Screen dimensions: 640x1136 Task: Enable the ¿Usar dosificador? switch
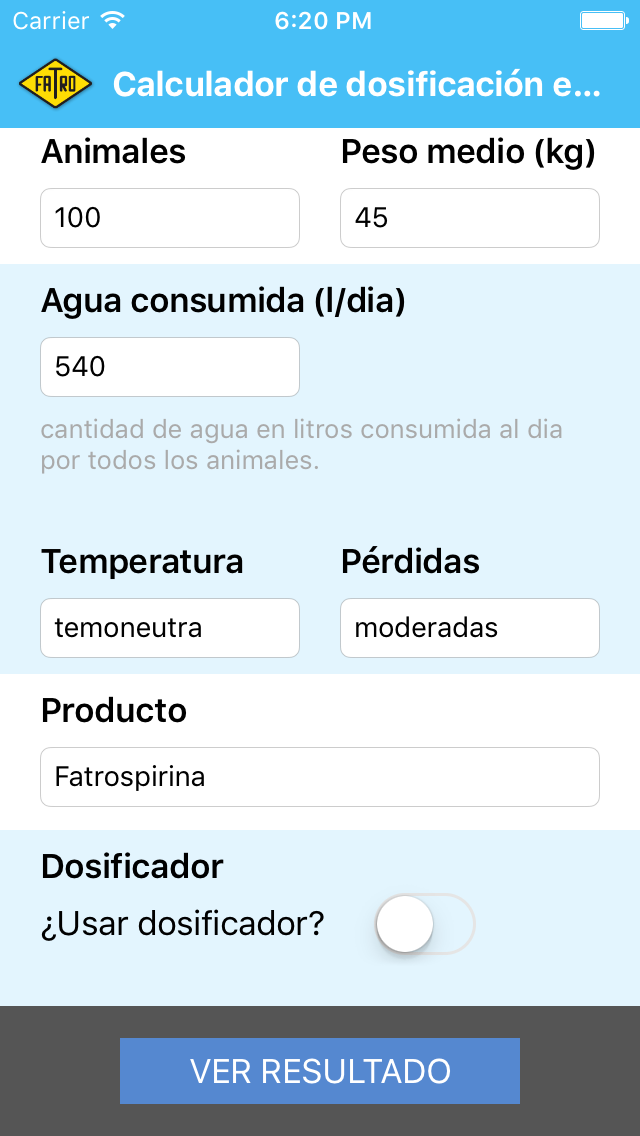(424, 925)
